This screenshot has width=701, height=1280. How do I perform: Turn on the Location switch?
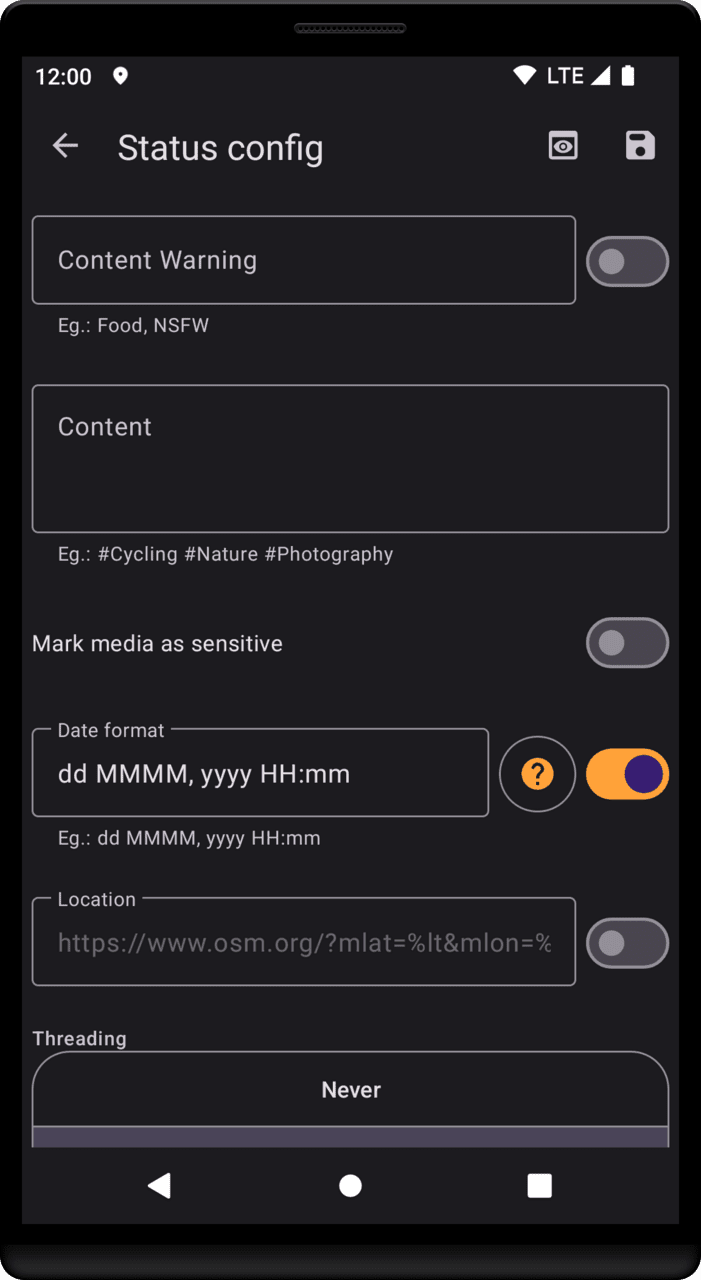(x=627, y=943)
